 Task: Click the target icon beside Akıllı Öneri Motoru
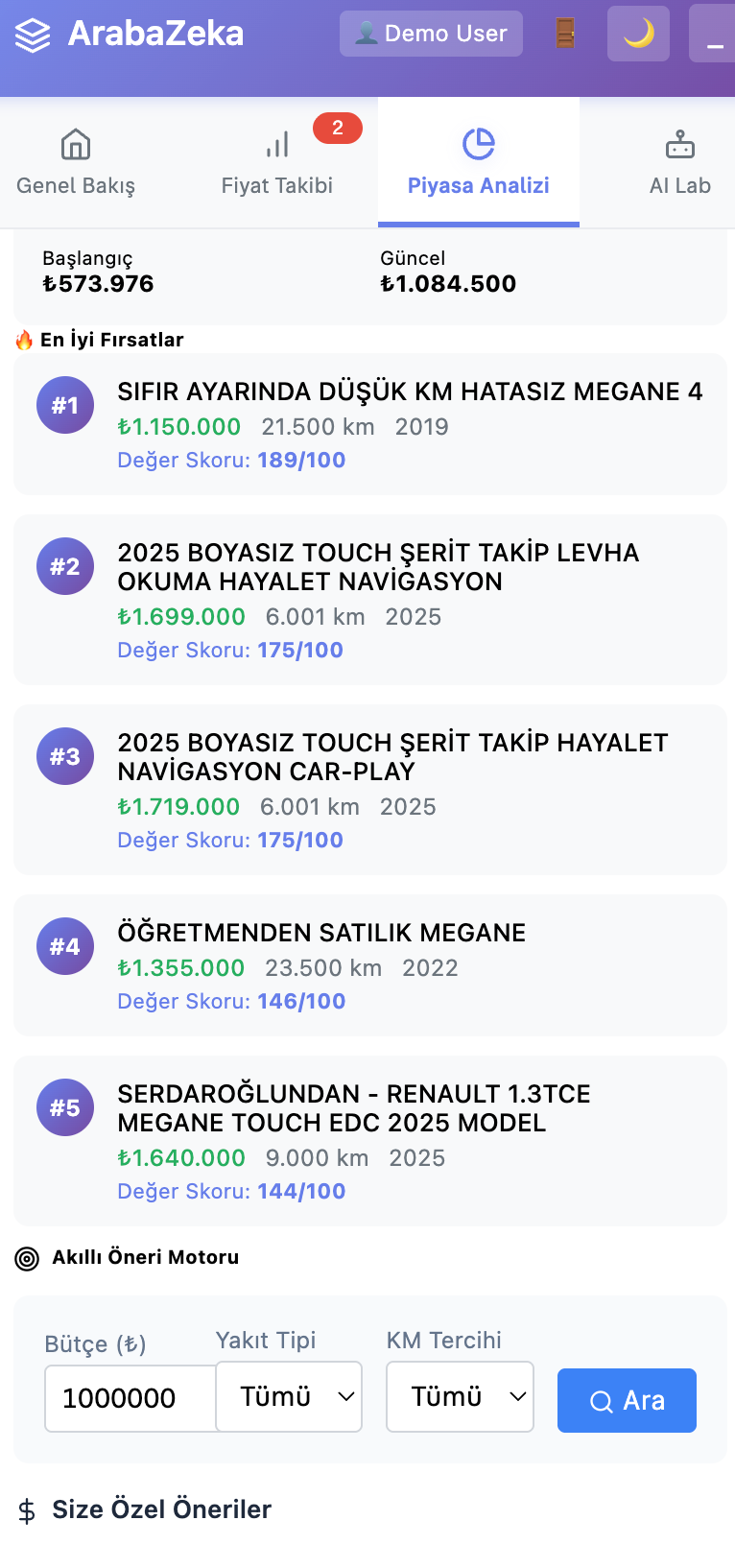click(x=25, y=1257)
